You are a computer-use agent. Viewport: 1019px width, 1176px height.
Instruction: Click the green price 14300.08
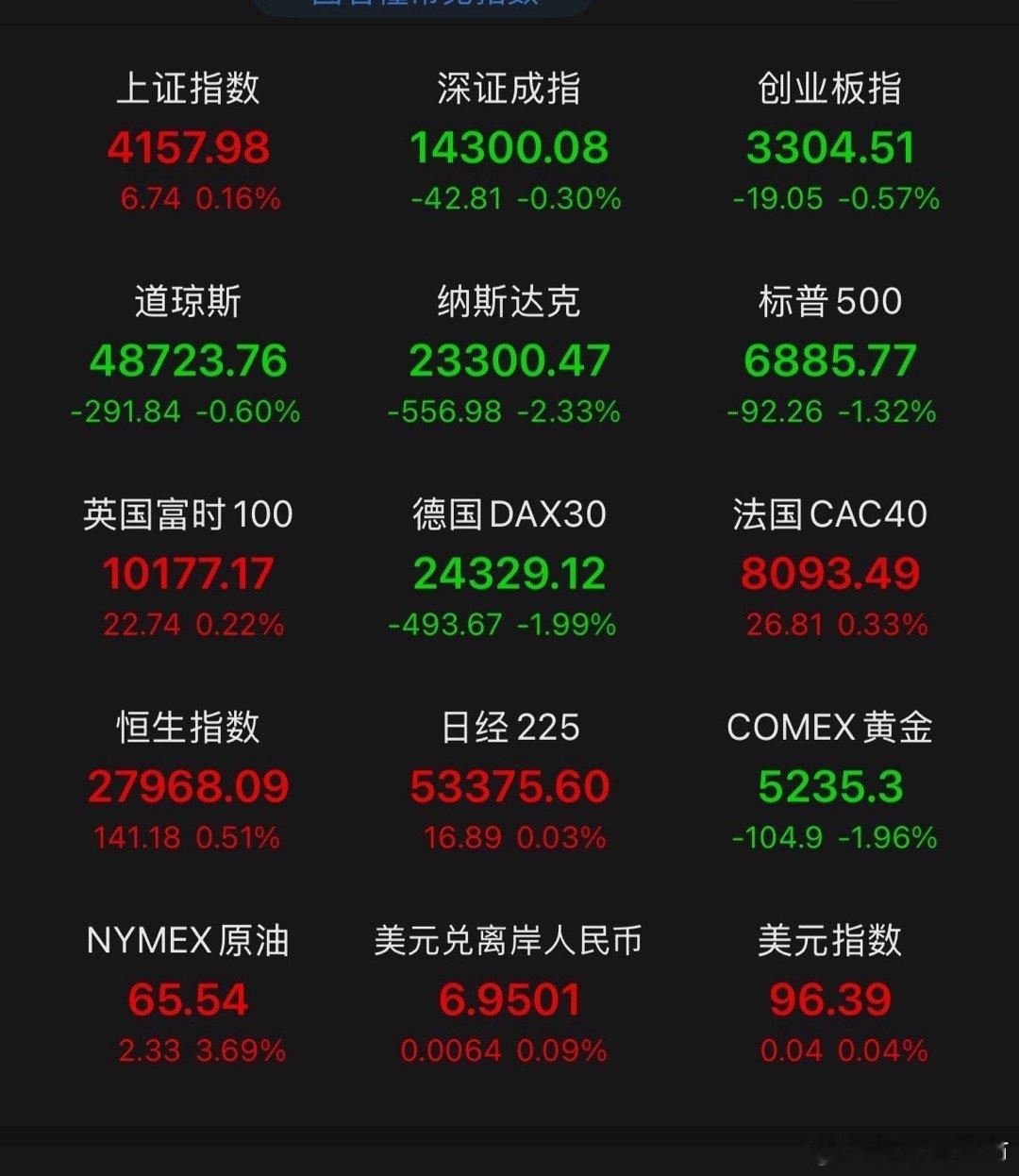(509, 146)
